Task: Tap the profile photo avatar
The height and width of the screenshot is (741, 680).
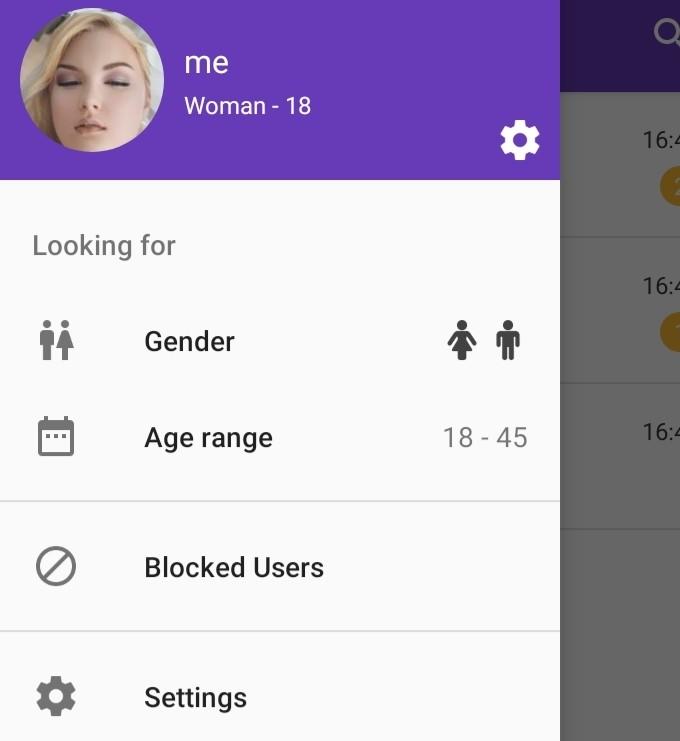Action: [x=92, y=81]
